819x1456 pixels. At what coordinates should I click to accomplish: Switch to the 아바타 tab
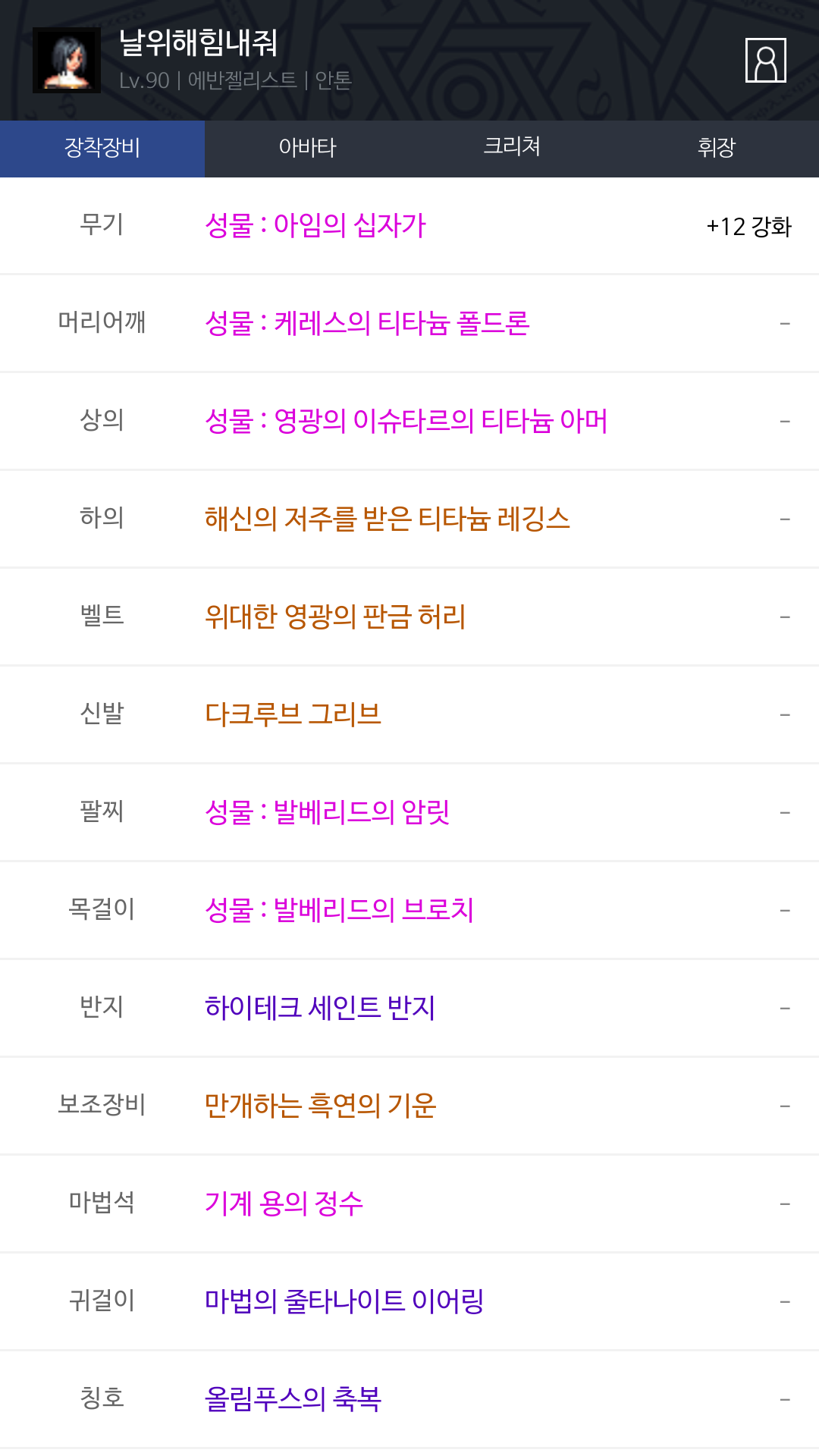coord(307,149)
